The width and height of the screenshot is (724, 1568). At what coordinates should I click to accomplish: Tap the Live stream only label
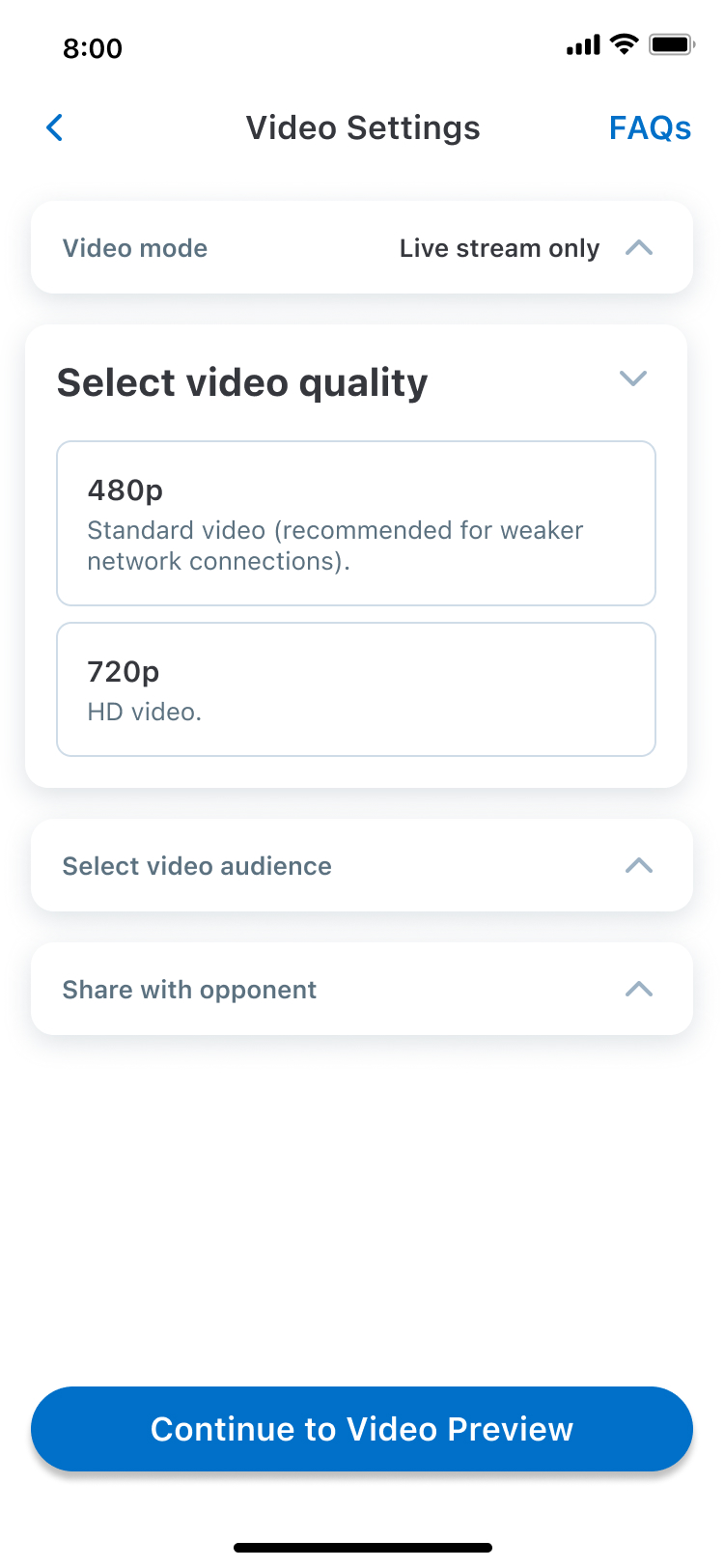coord(498,248)
